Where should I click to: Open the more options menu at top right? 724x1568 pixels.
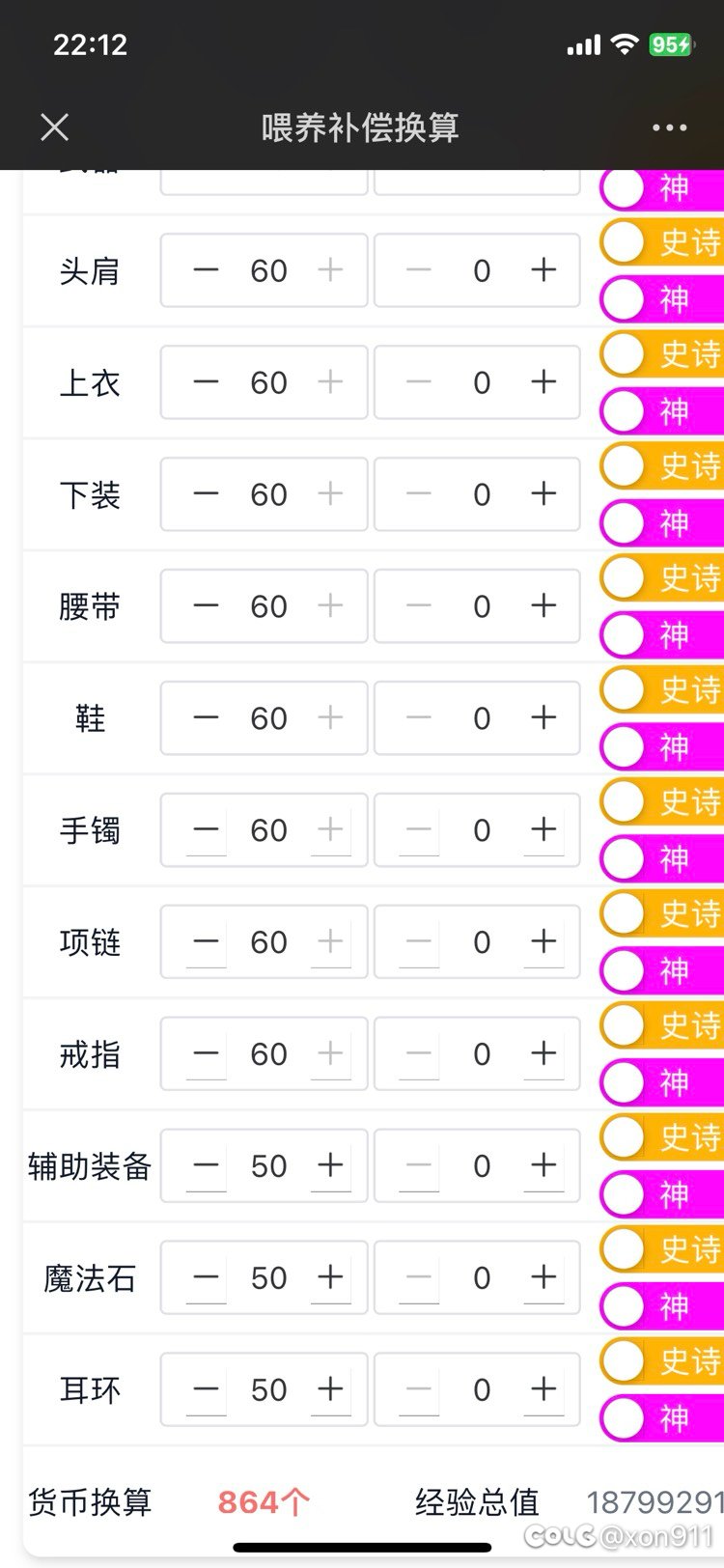pyautogui.click(x=670, y=126)
